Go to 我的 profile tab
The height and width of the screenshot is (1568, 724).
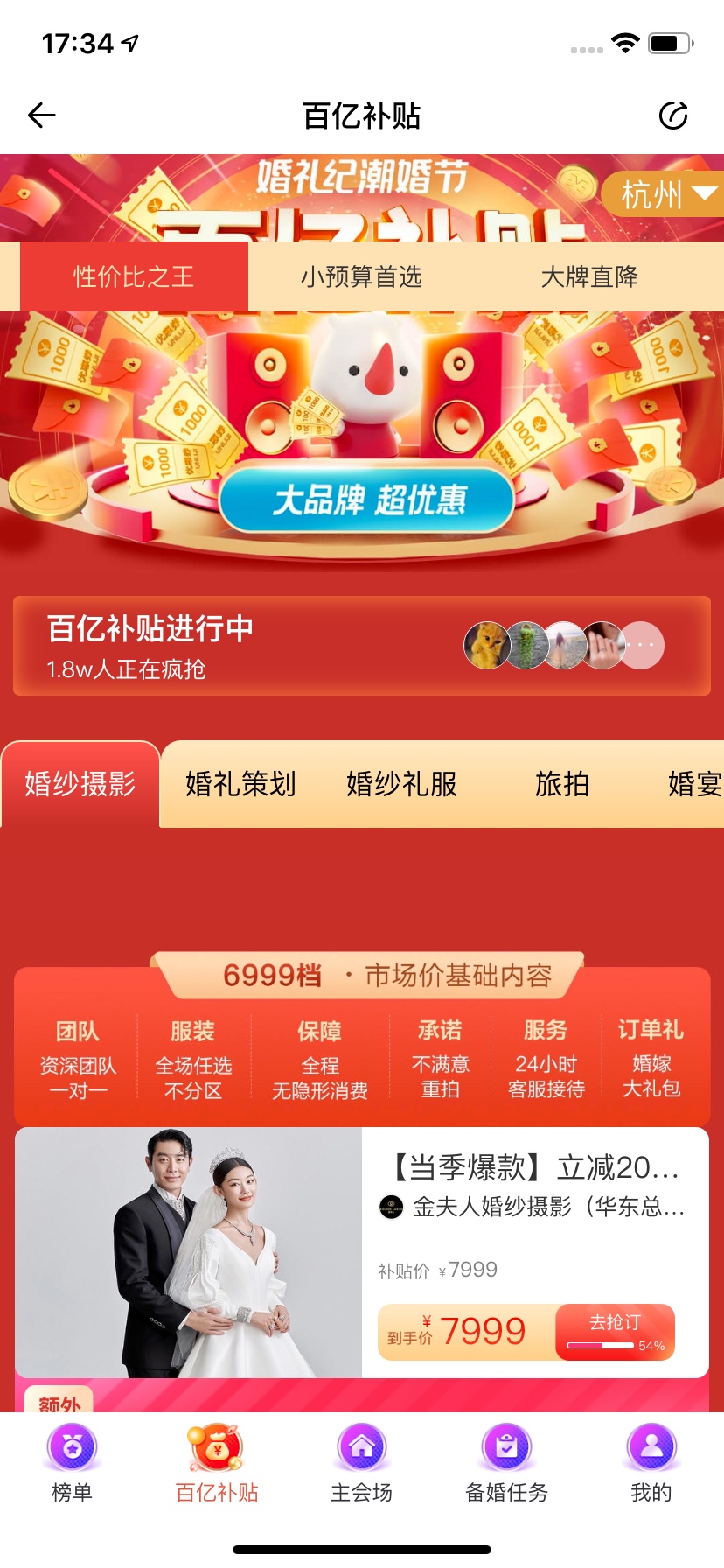[x=651, y=1463]
